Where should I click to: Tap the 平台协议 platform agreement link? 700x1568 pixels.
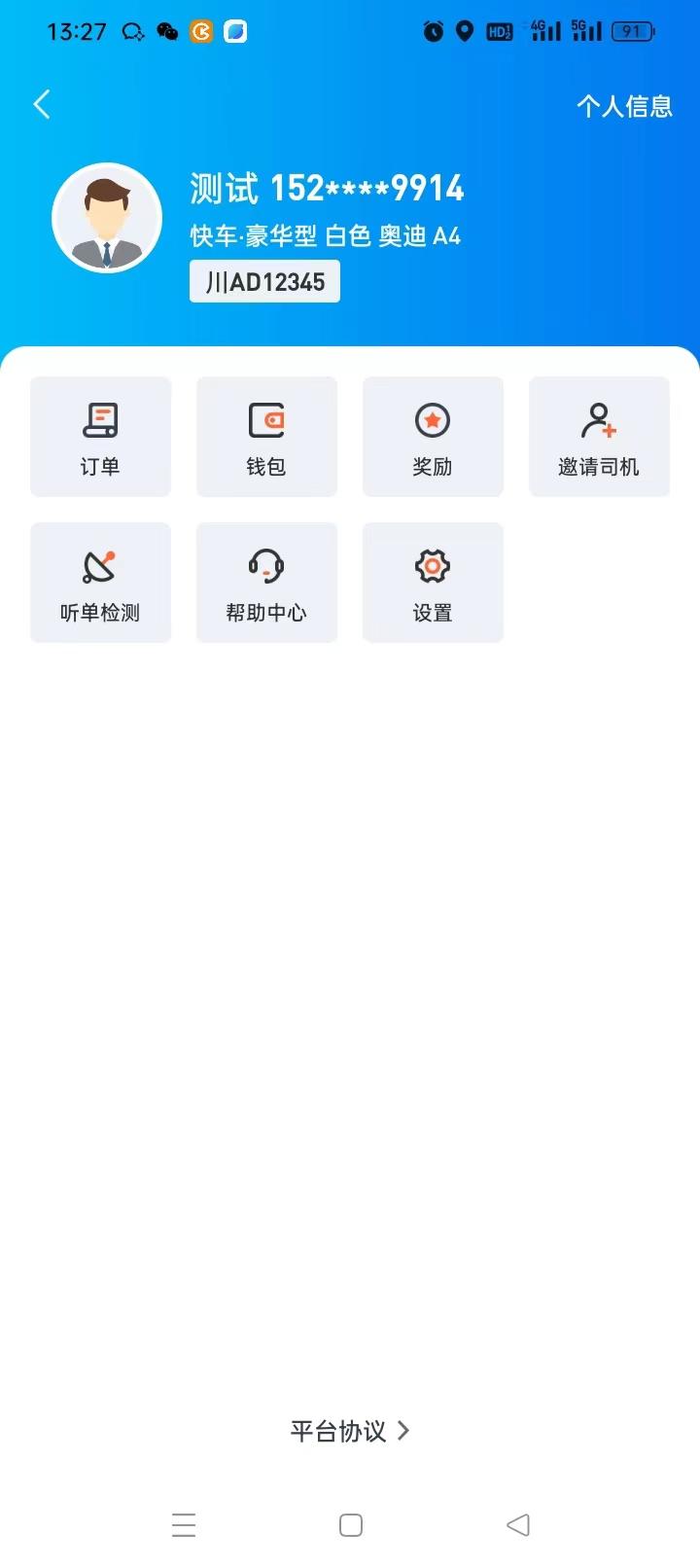[x=342, y=1430]
